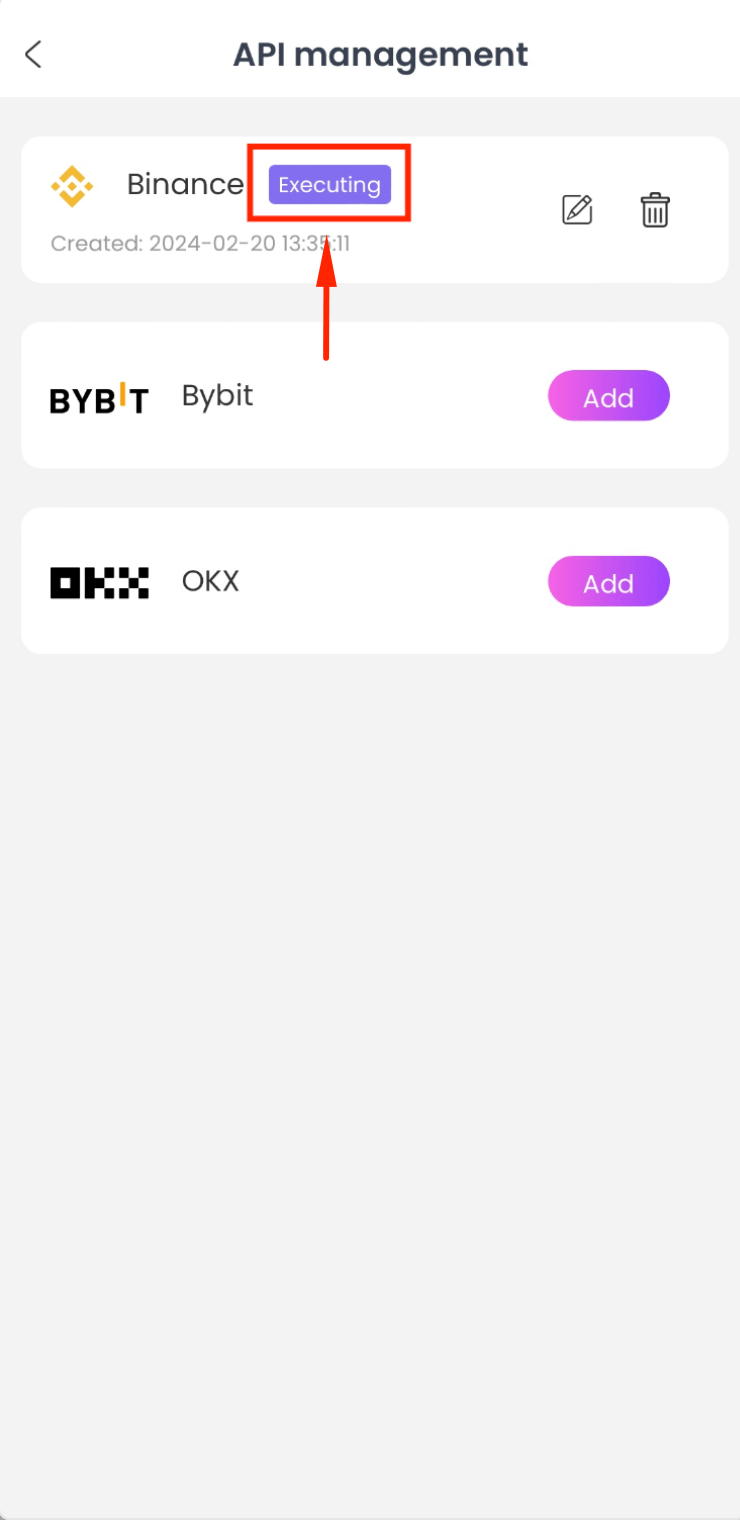Click Executing to change API status
The height and width of the screenshot is (1520, 740).
329,184
